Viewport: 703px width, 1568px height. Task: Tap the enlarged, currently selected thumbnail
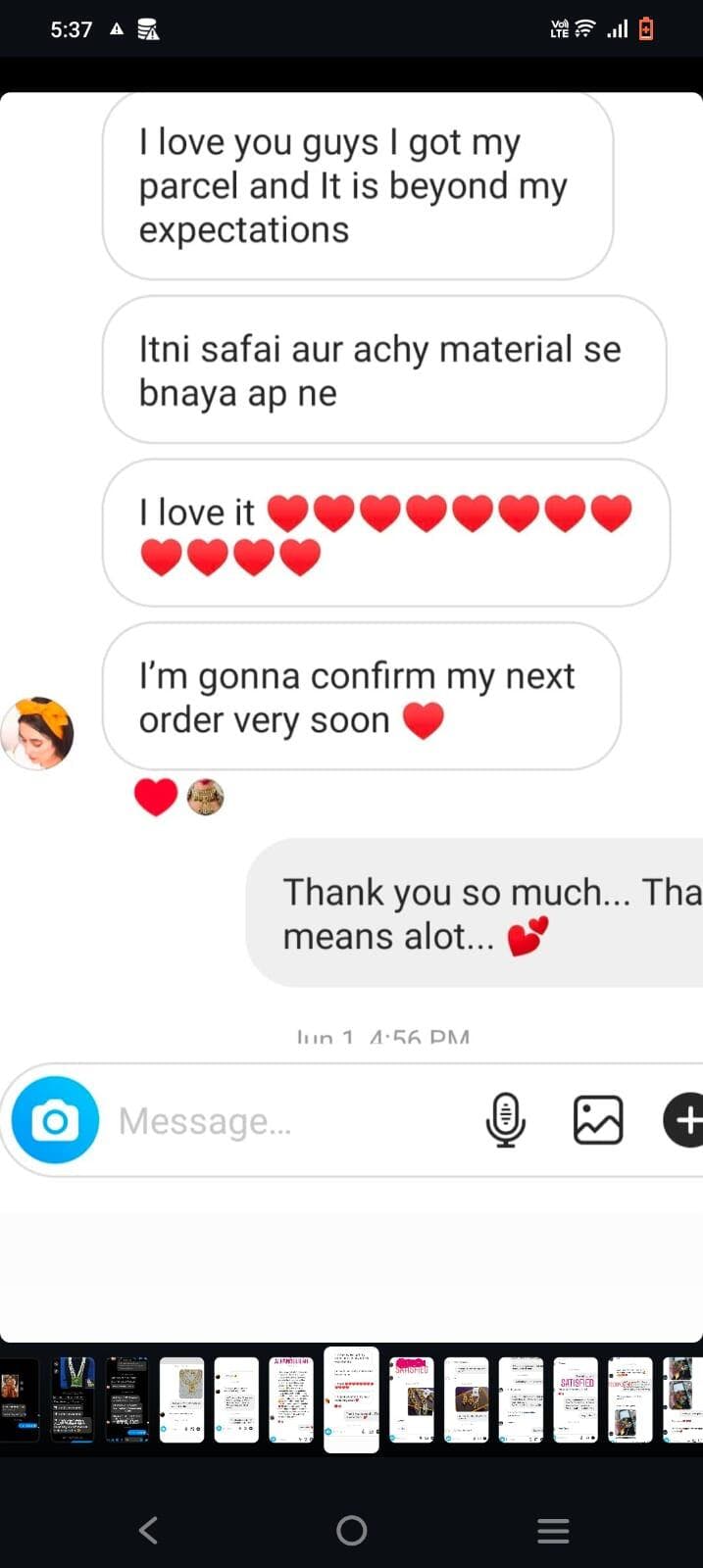pos(351,1399)
